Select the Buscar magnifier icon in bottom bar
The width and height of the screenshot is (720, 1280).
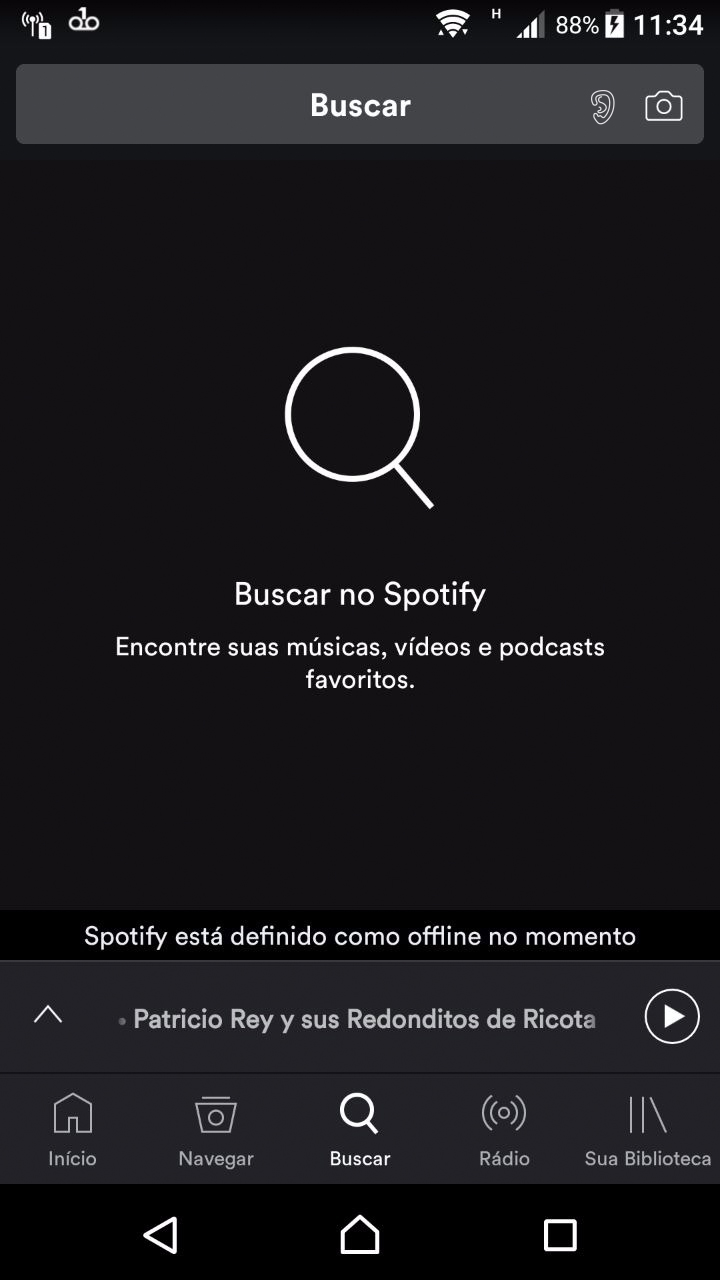(359, 1113)
